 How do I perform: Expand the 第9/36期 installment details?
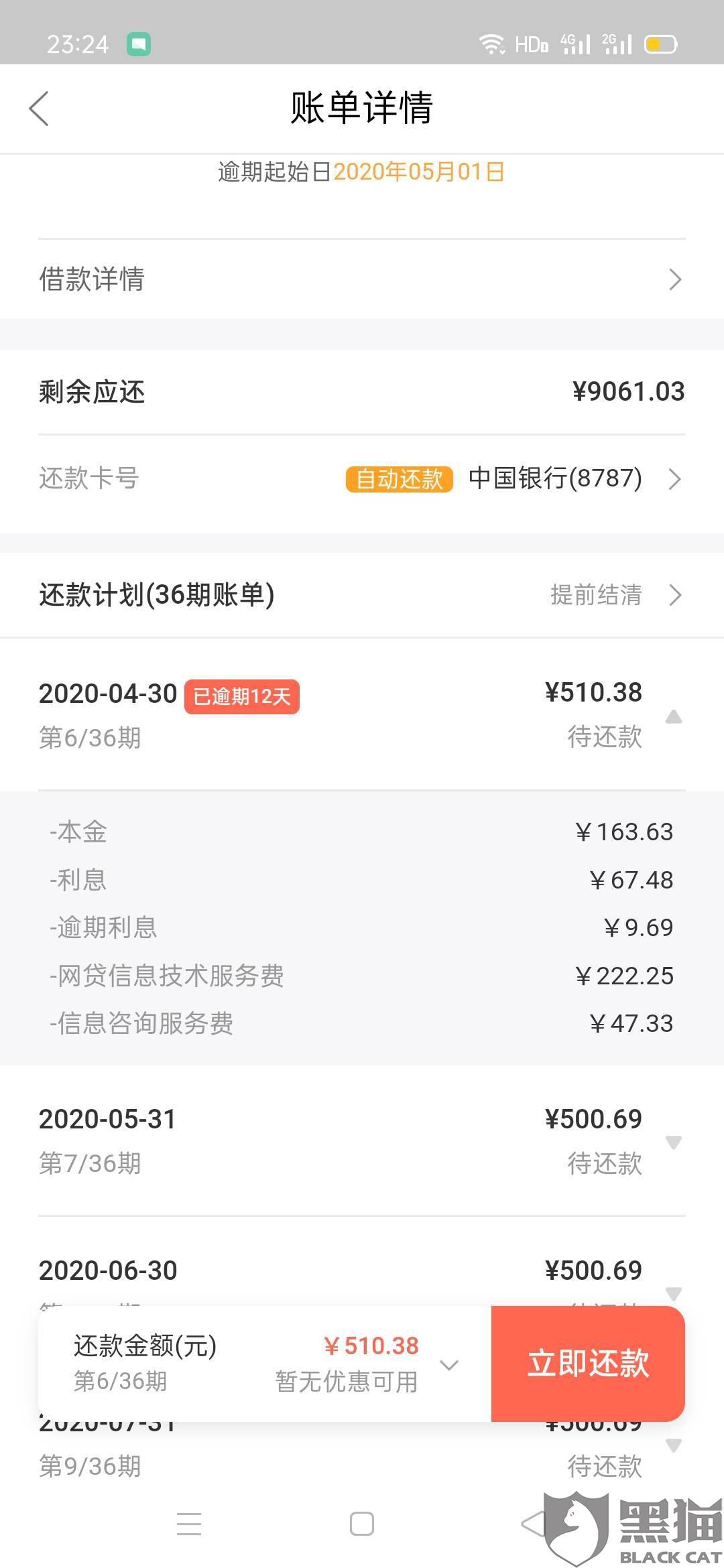(x=673, y=1446)
